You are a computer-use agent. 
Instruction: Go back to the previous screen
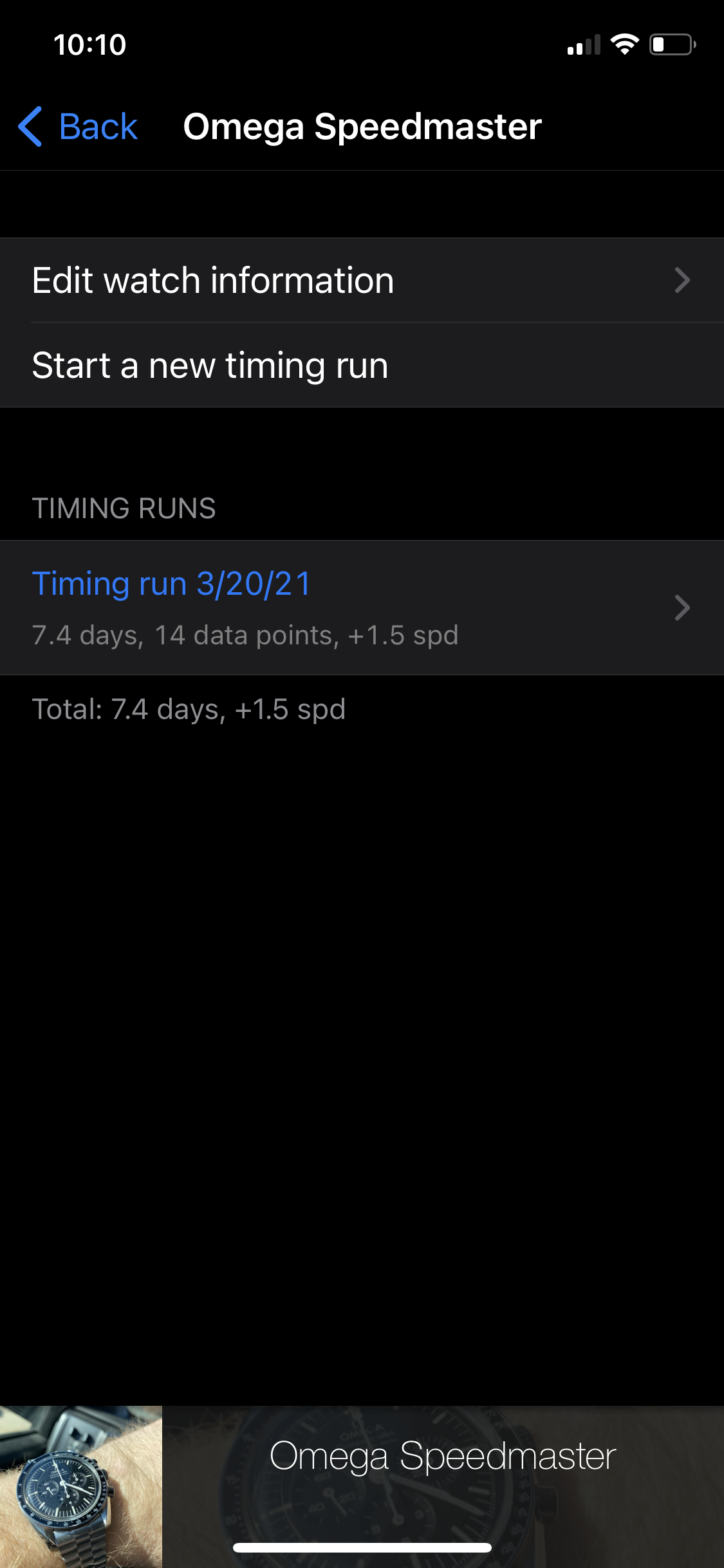coord(79,126)
